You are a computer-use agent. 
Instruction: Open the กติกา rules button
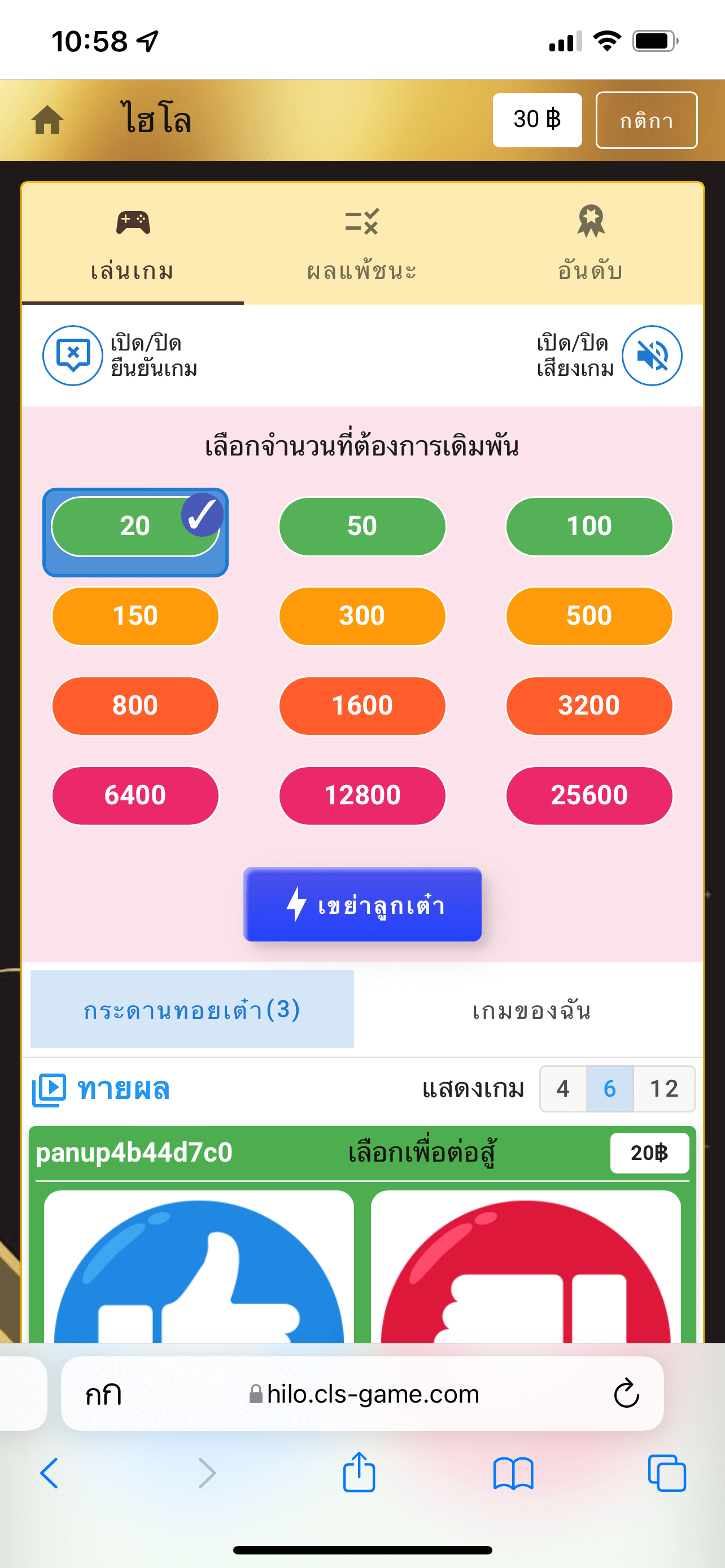point(646,121)
